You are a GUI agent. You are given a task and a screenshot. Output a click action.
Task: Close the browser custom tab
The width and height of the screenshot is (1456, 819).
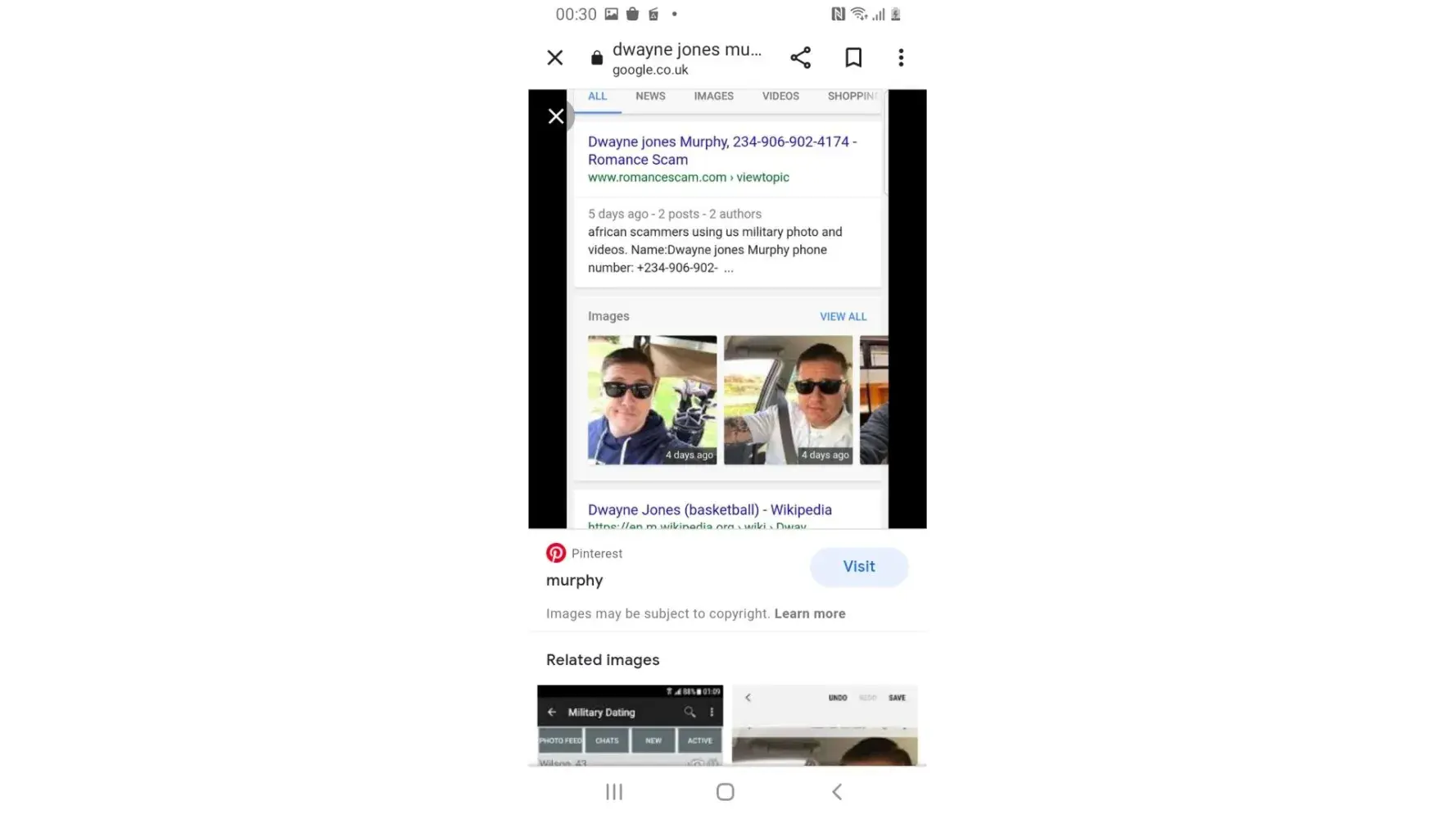coord(554,57)
